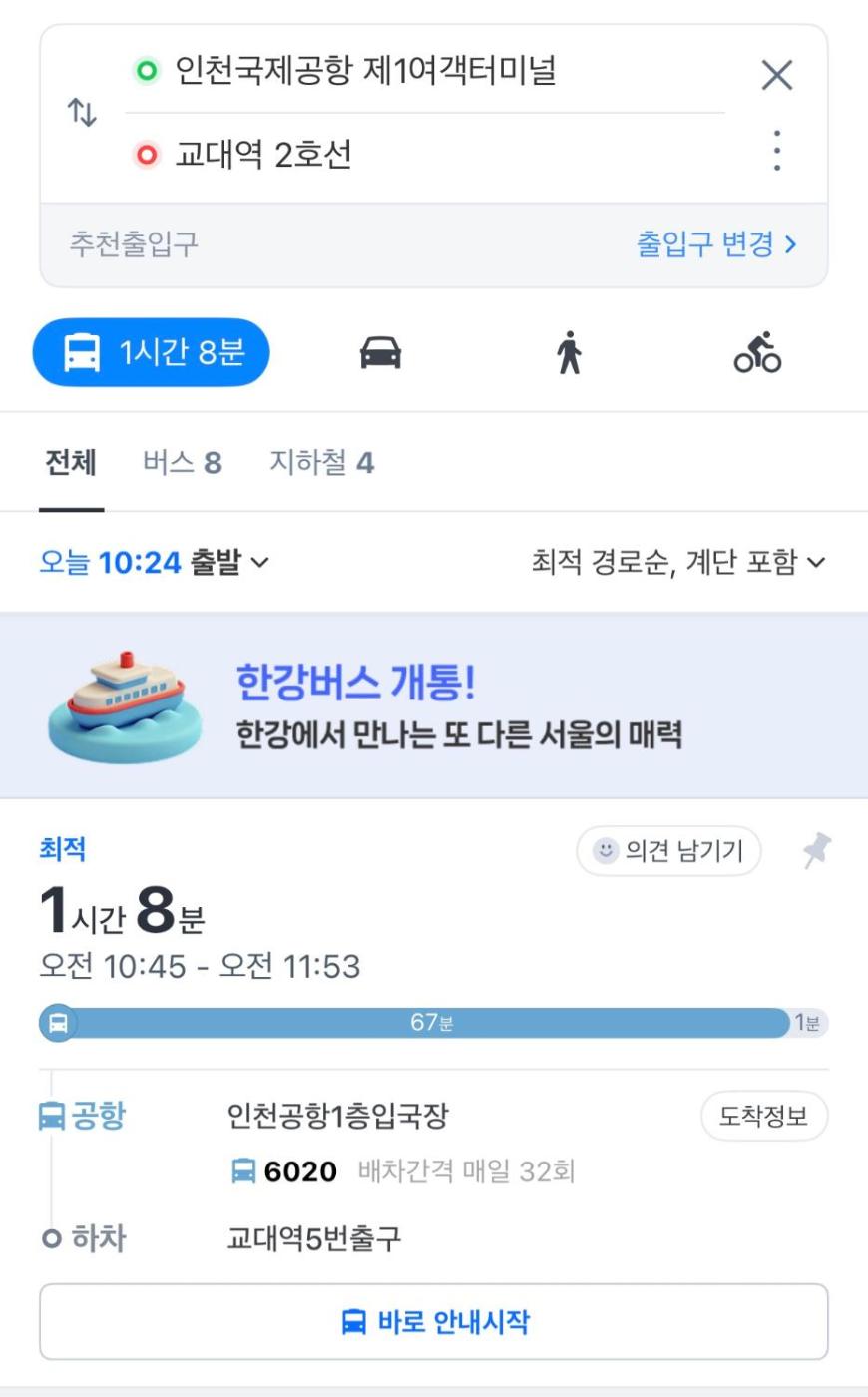Show the 전체 routes tab
Screen dimensions: 868x1397
(71, 463)
